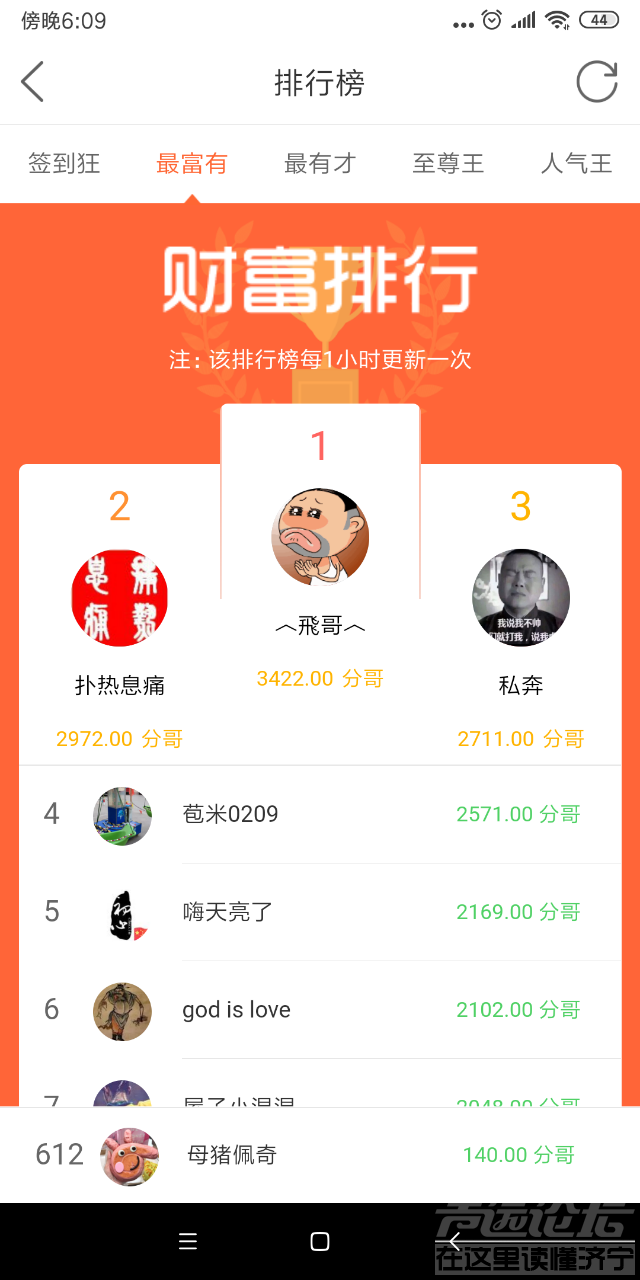This screenshot has width=640, height=1280.
Task: Open the system recent apps menu
Action: point(187,1241)
